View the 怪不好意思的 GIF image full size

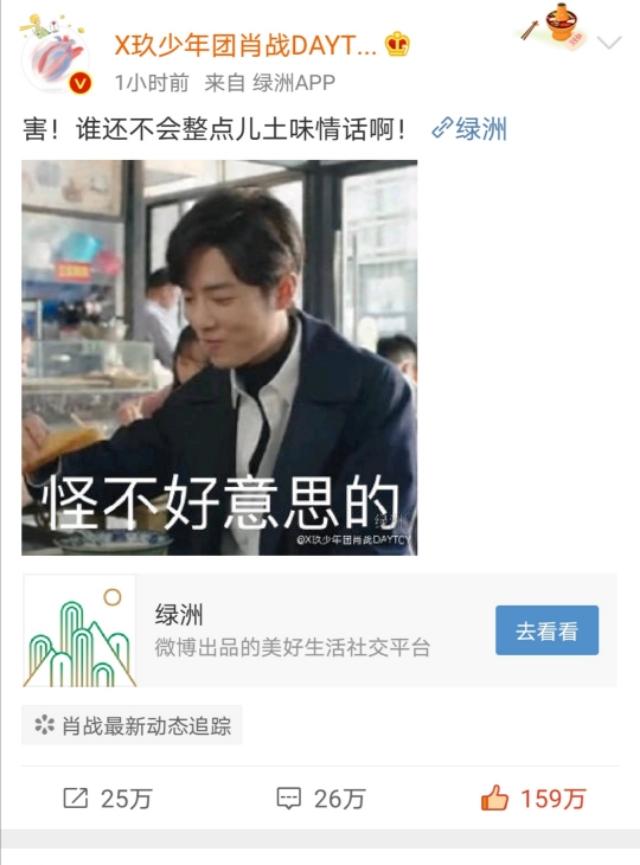click(x=219, y=357)
